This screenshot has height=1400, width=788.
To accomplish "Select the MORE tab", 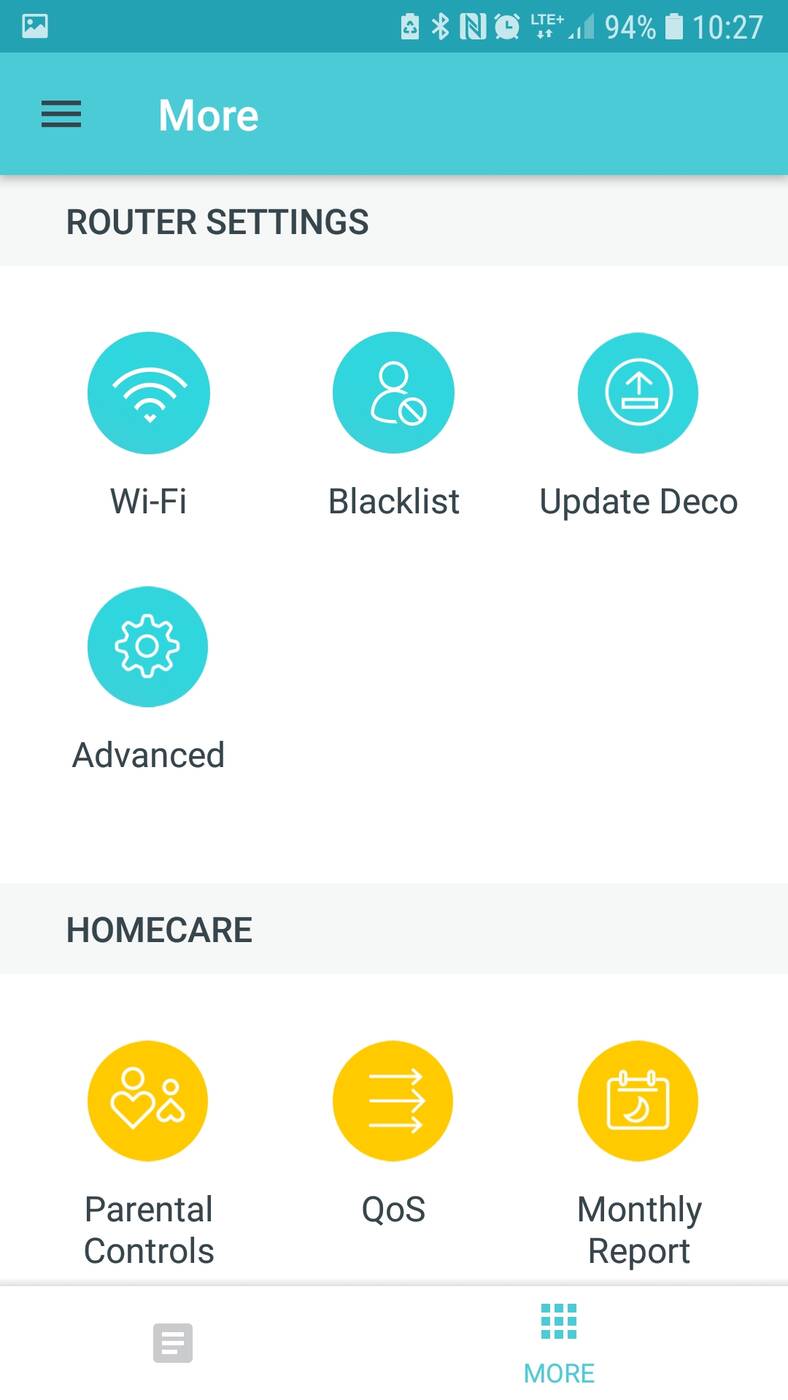I will tap(559, 1343).
